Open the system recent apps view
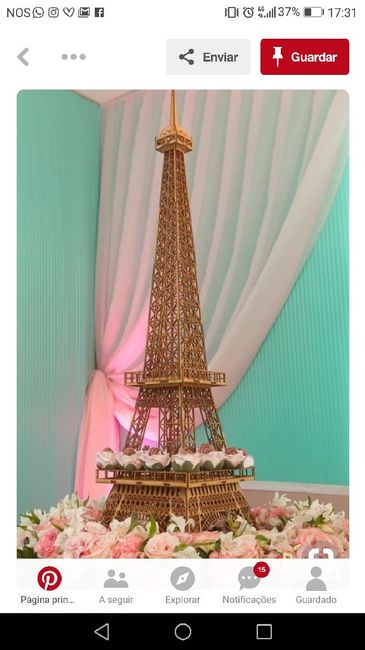The width and height of the screenshot is (365, 650). pos(264,632)
